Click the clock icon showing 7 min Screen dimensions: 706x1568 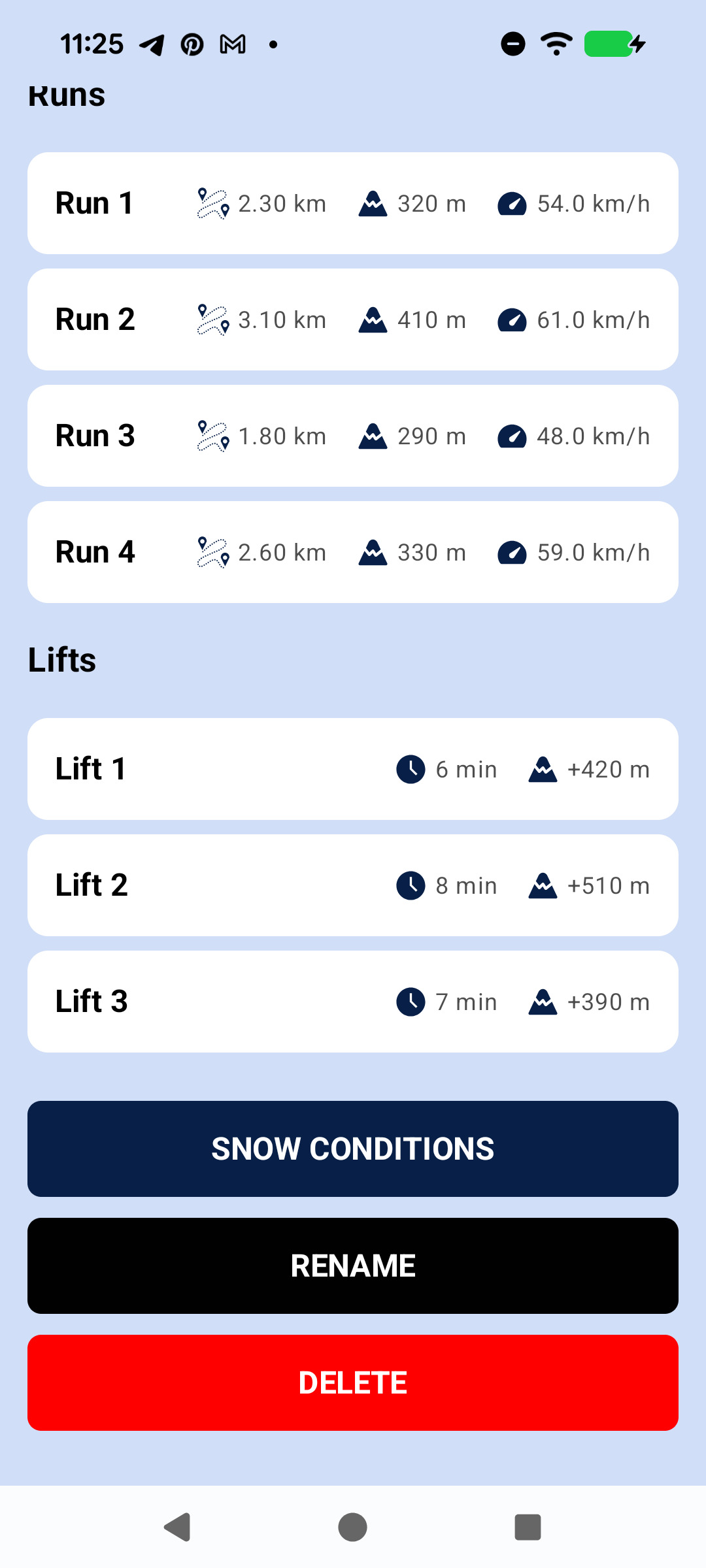(410, 1002)
